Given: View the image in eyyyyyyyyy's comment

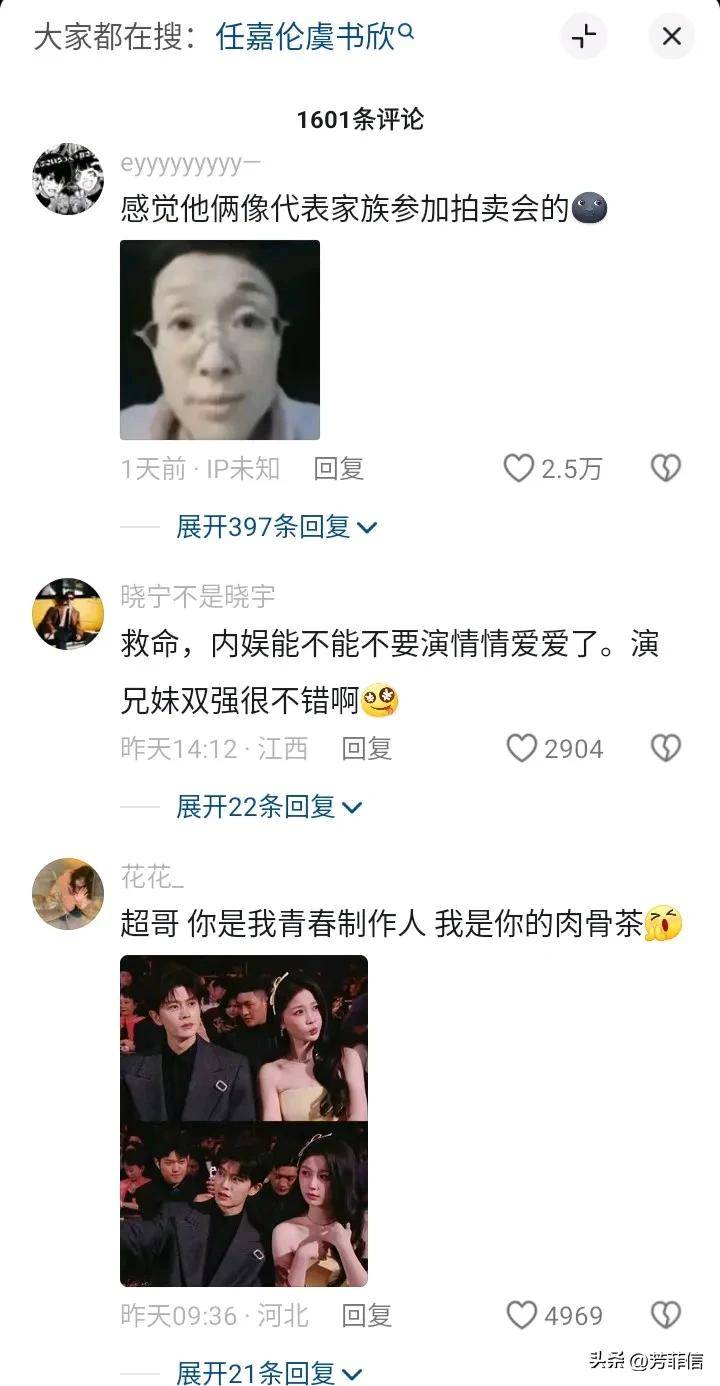Looking at the screenshot, I should [x=220, y=340].
